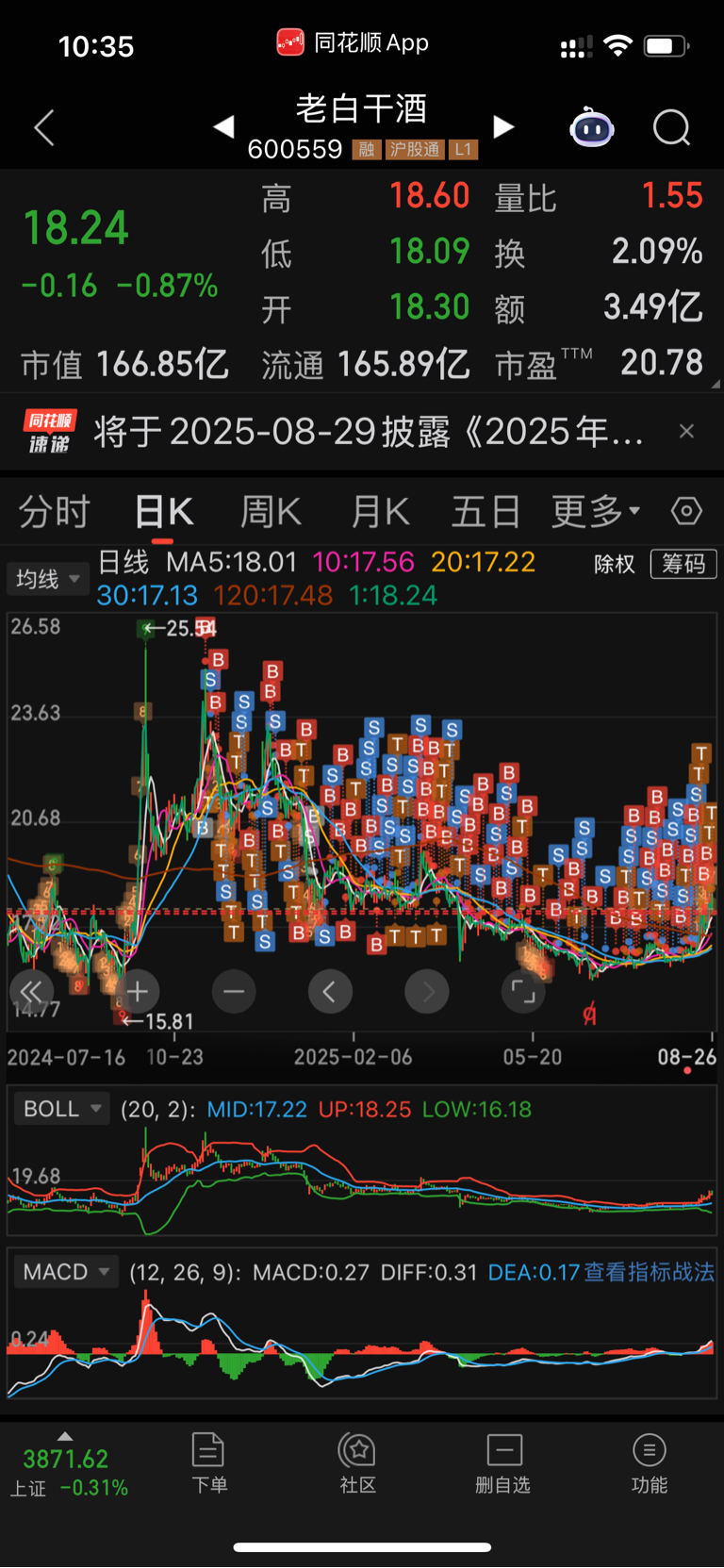Open 下单 to place an order

pos(208,1463)
